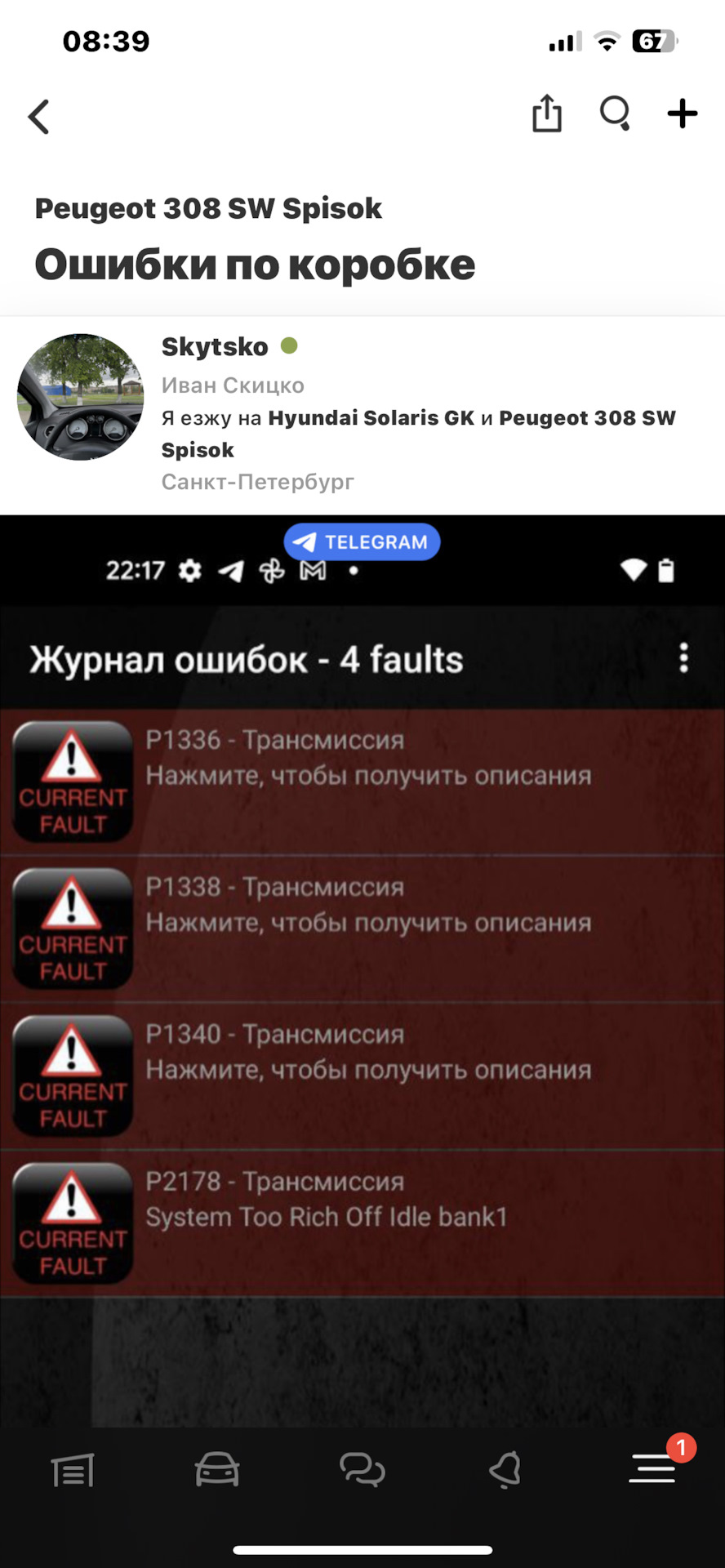Screen dimensions: 725x1568
Task: Switch to the cars tab
Action: click(217, 1470)
